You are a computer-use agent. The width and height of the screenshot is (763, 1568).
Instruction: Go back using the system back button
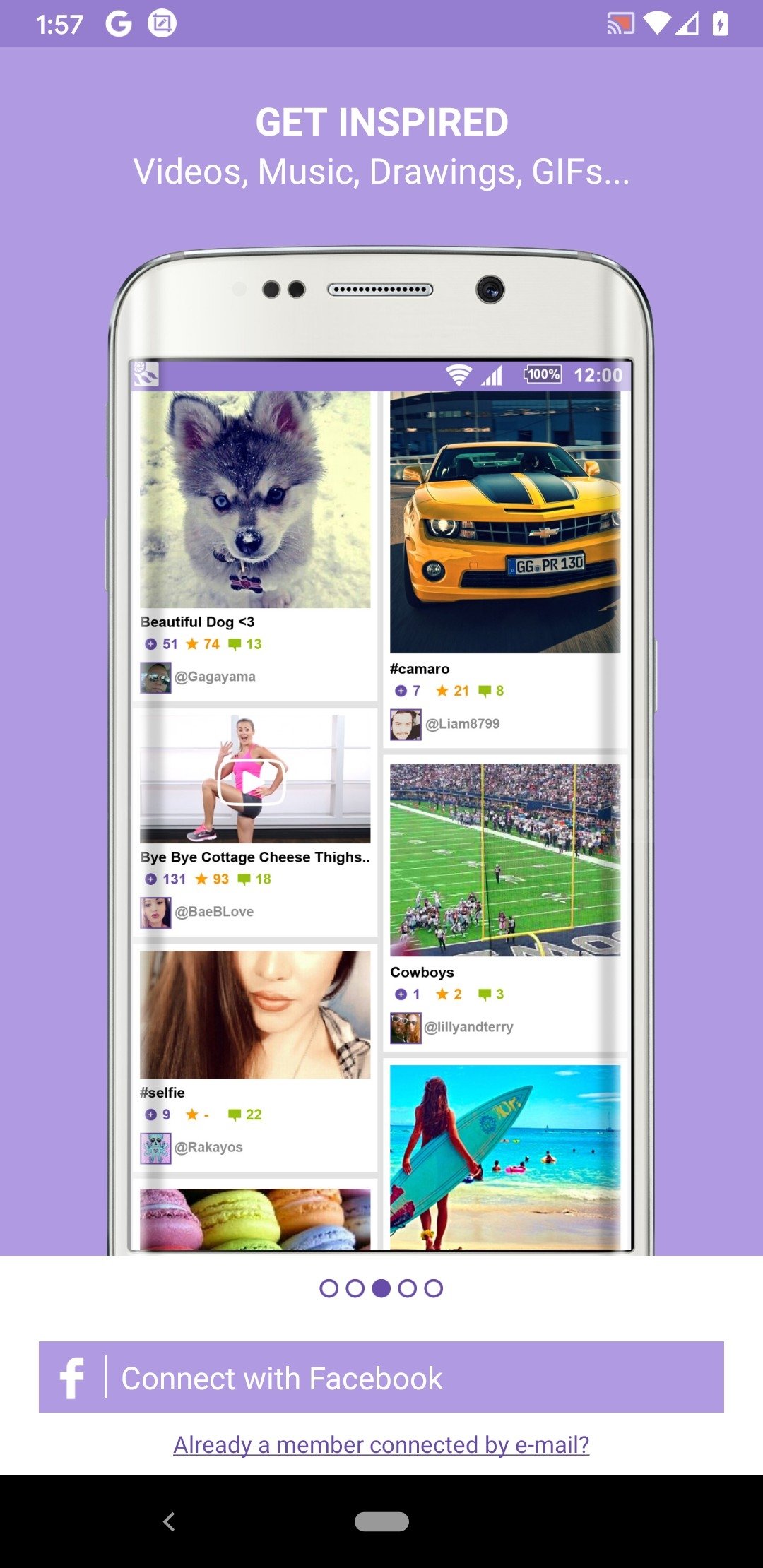click(x=169, y=1521)
